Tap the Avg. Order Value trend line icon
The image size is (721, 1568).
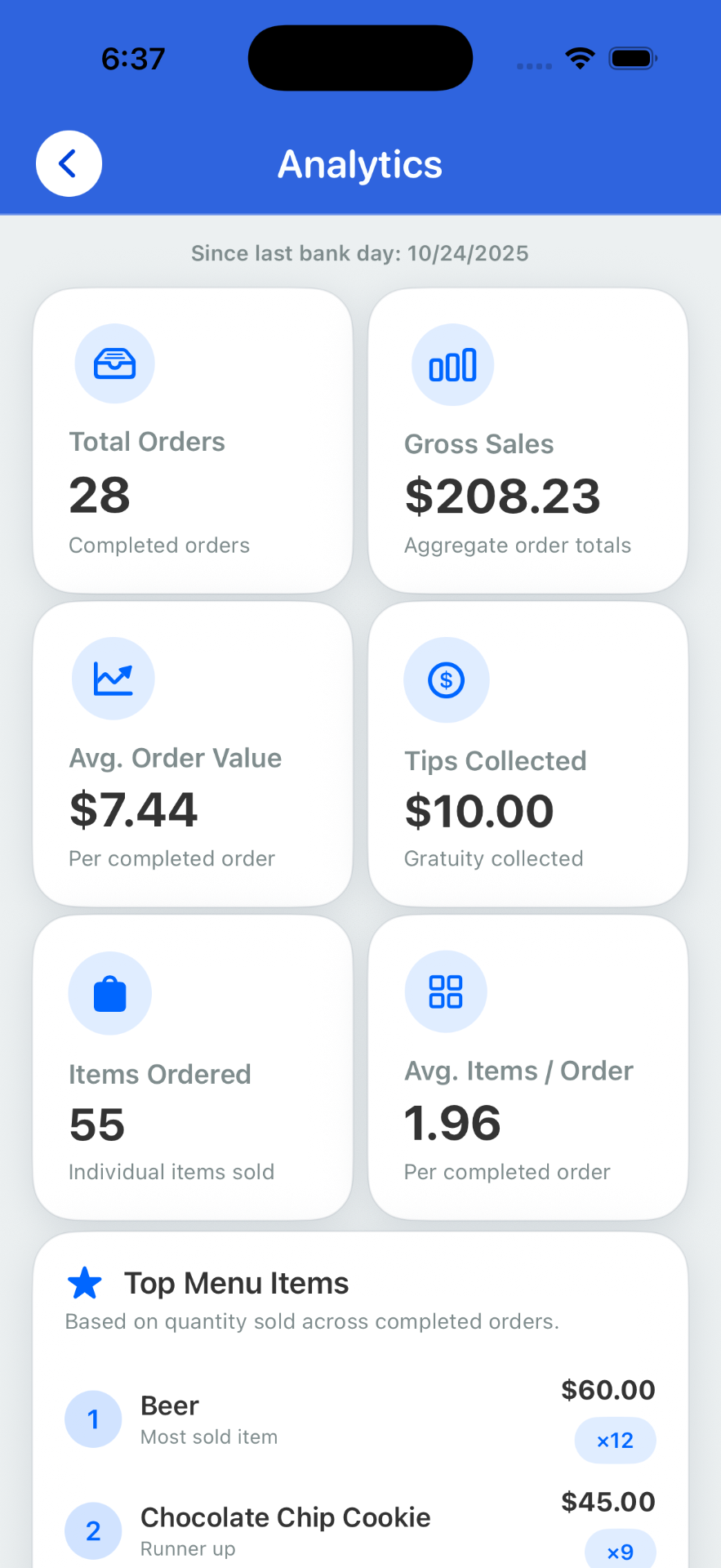tap(113, 678)
